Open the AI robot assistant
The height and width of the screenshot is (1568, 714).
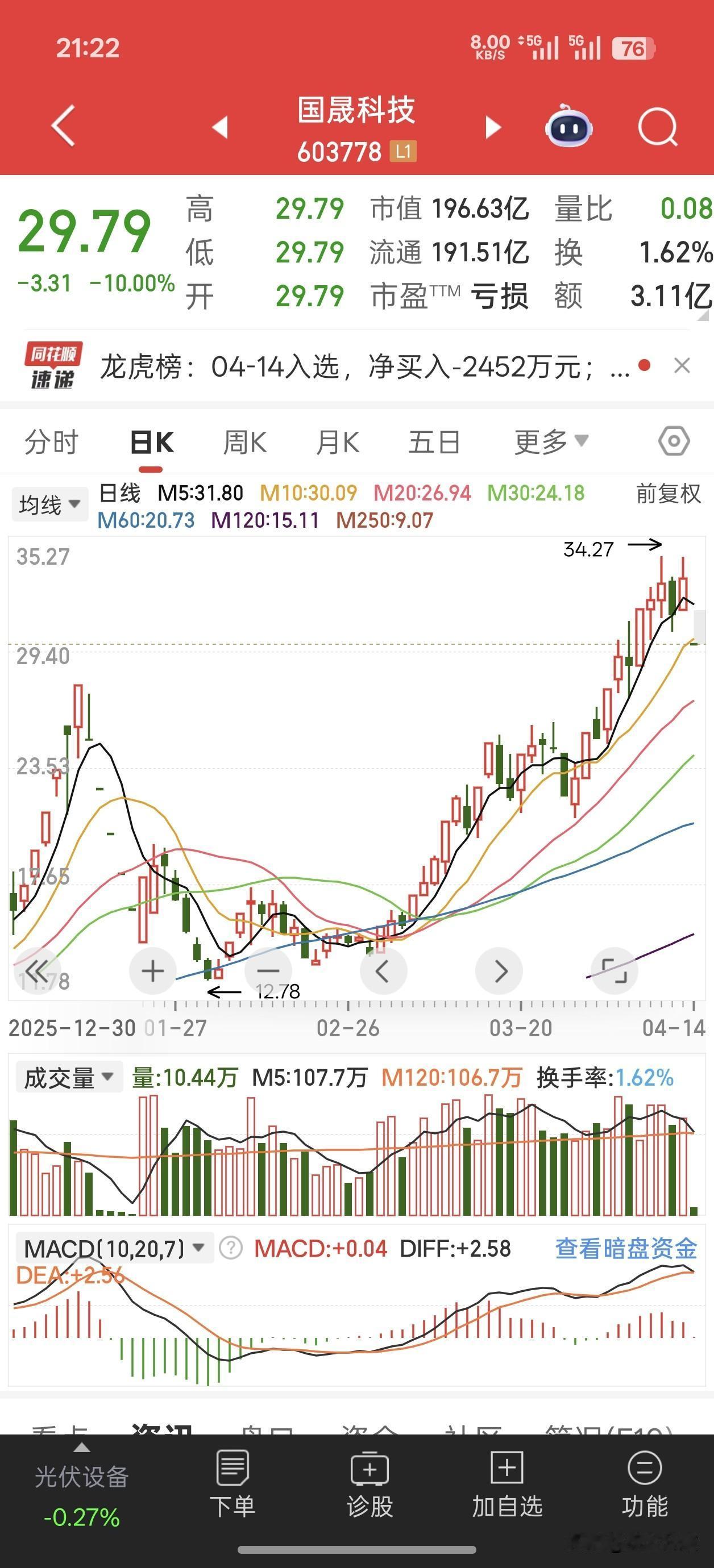(x=568, y=126)
